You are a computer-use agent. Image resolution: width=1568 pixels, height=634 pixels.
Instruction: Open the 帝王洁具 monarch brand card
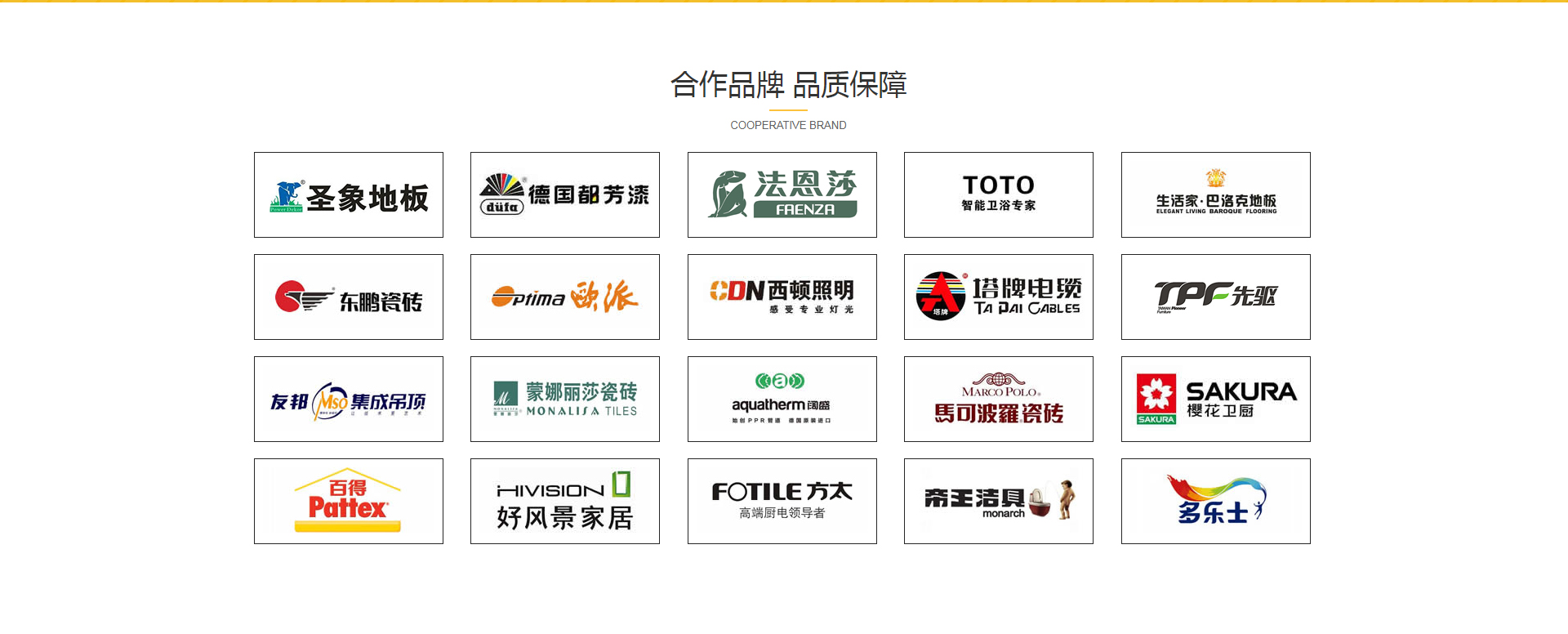tap(999, 502)
